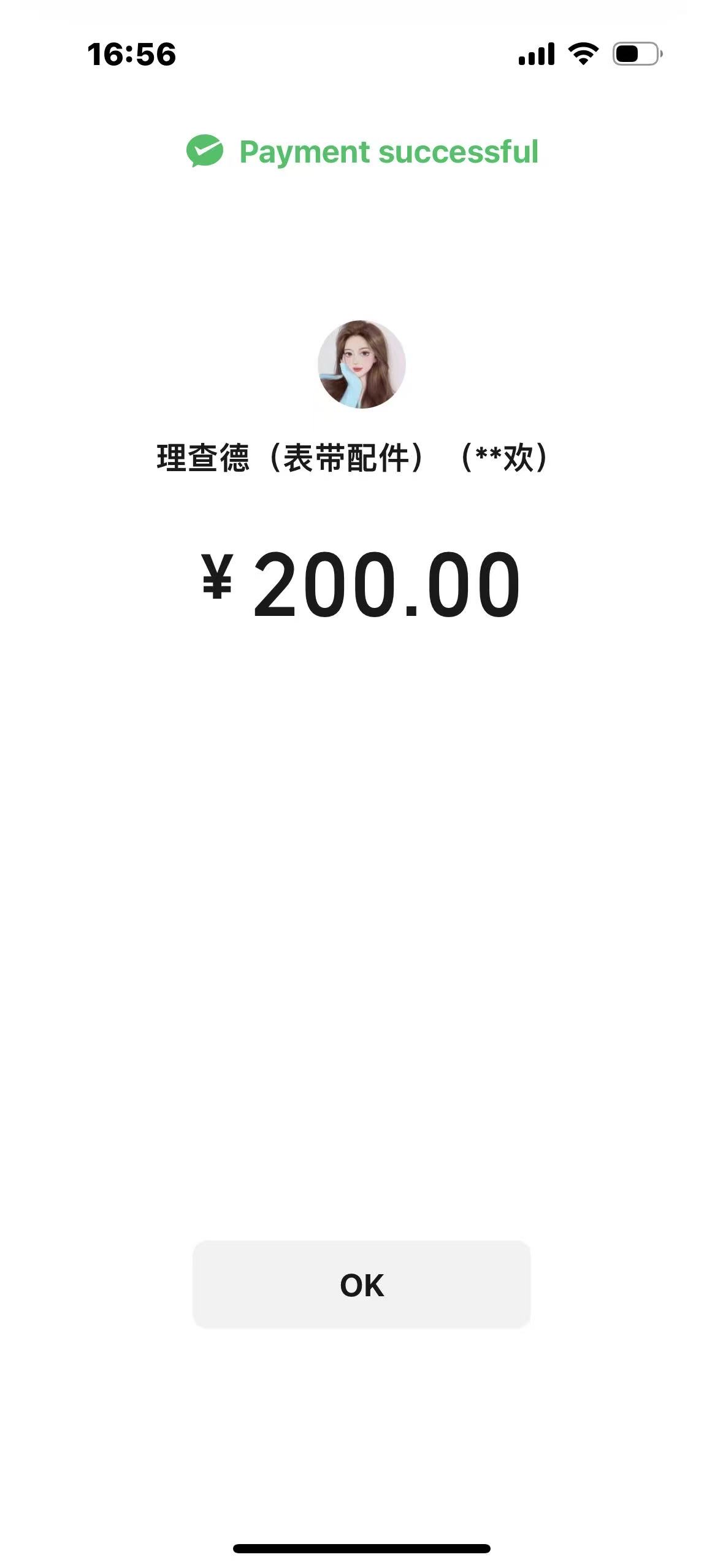The height and width of the screenshot is (1568, 723).
Task: Confirm payment with the OK button
Action: pos(361,1285)
